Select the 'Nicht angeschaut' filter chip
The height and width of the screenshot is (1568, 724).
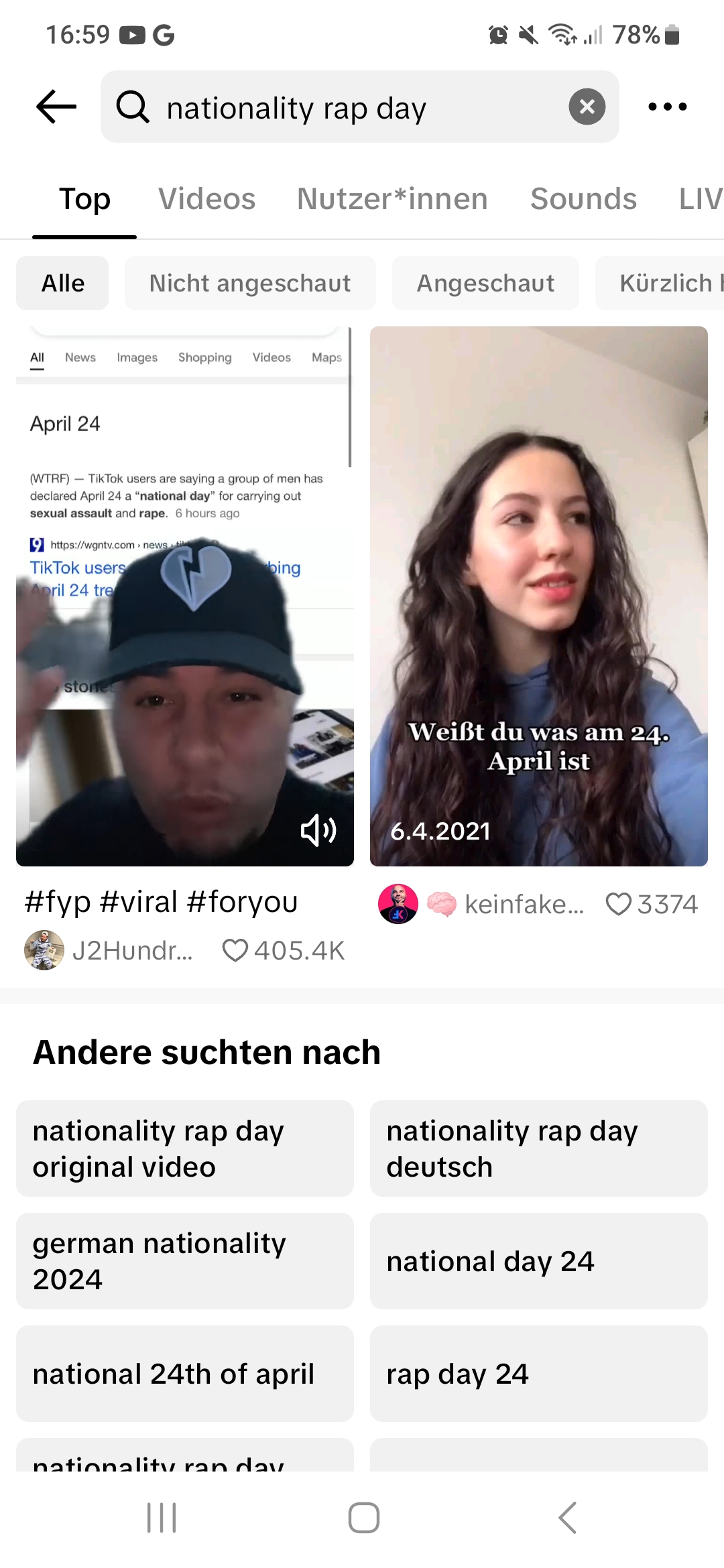(x=250, y=283)
